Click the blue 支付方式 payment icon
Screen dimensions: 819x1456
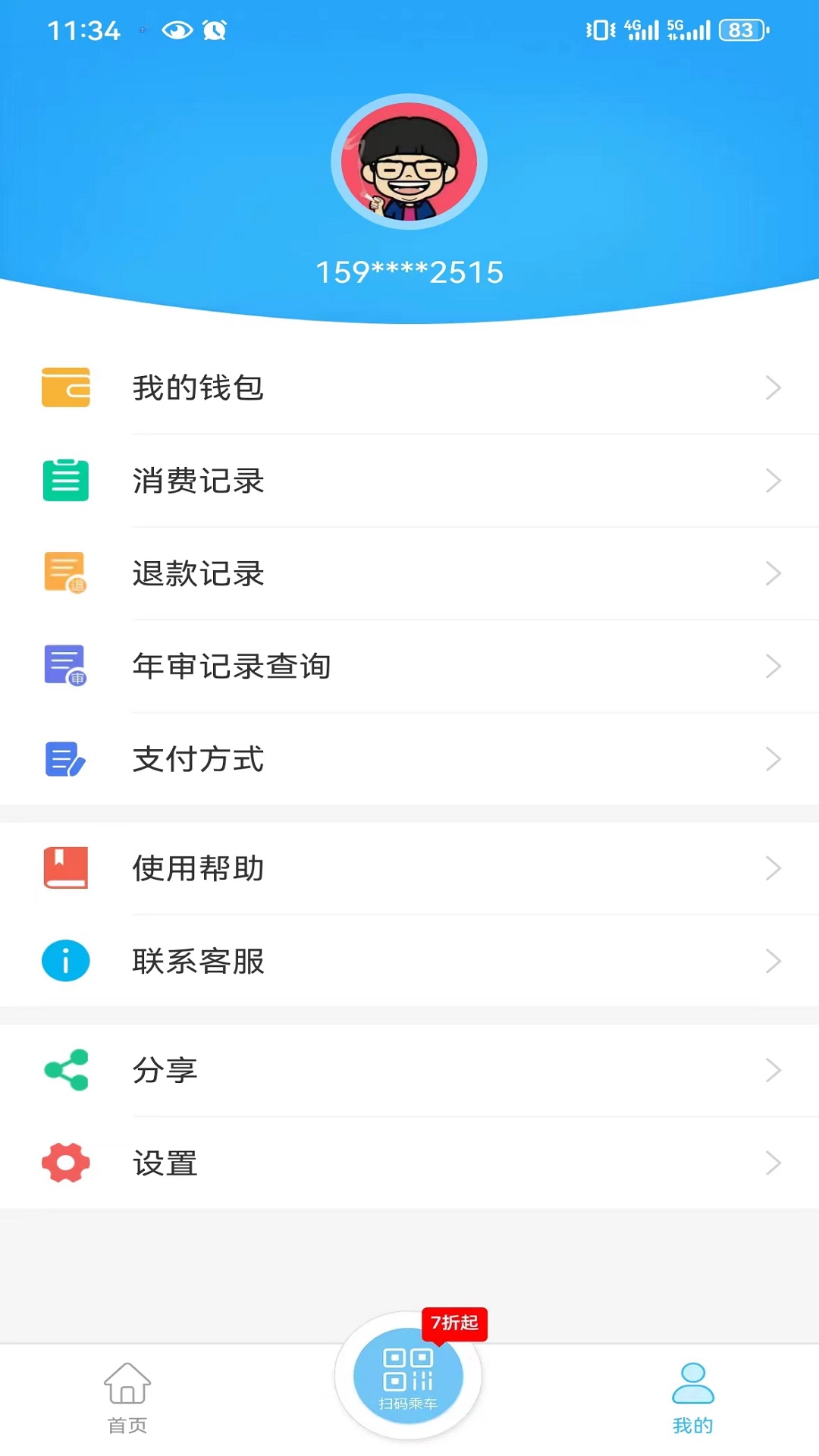coord(66,758)
